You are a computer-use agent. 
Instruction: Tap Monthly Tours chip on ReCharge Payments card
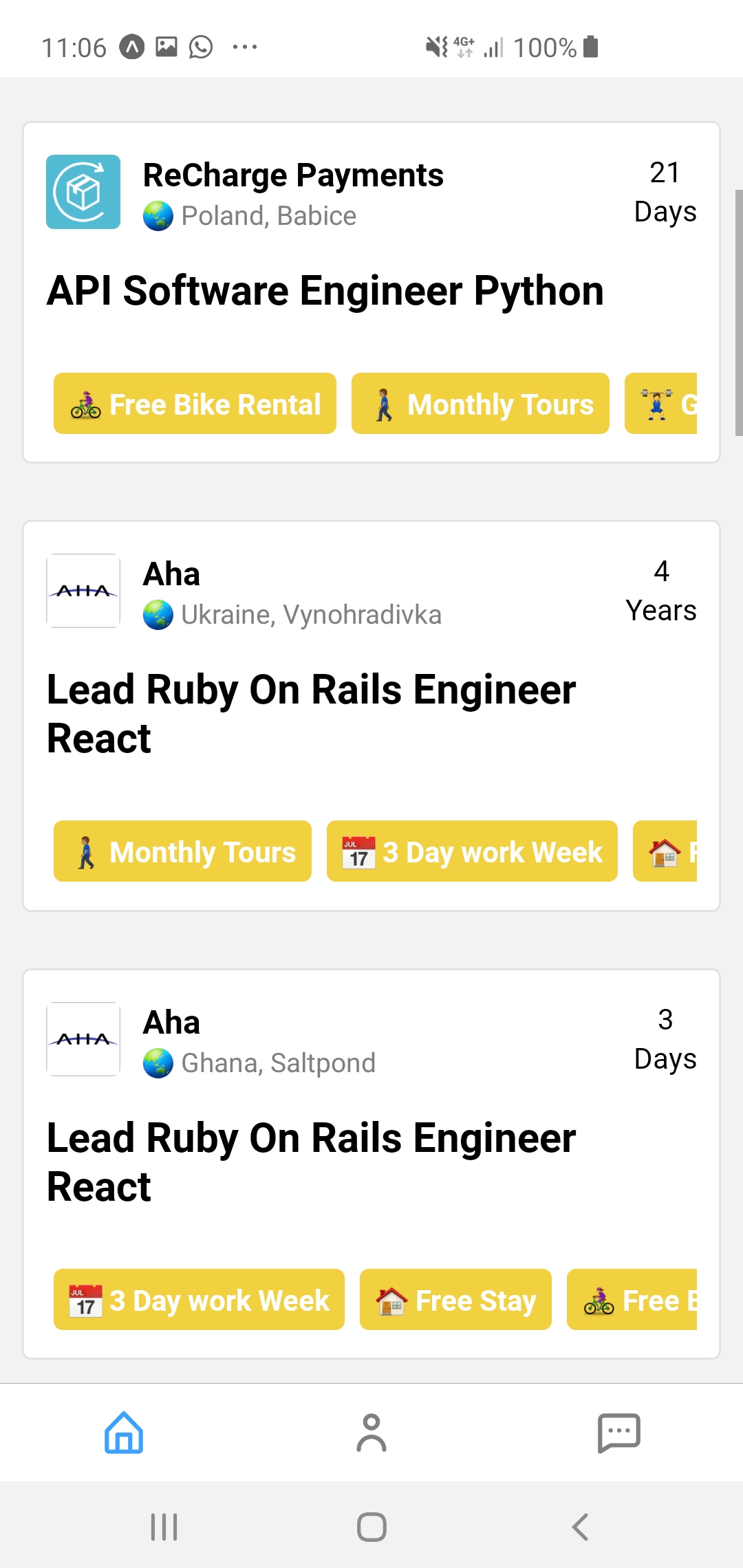(480, 404)
